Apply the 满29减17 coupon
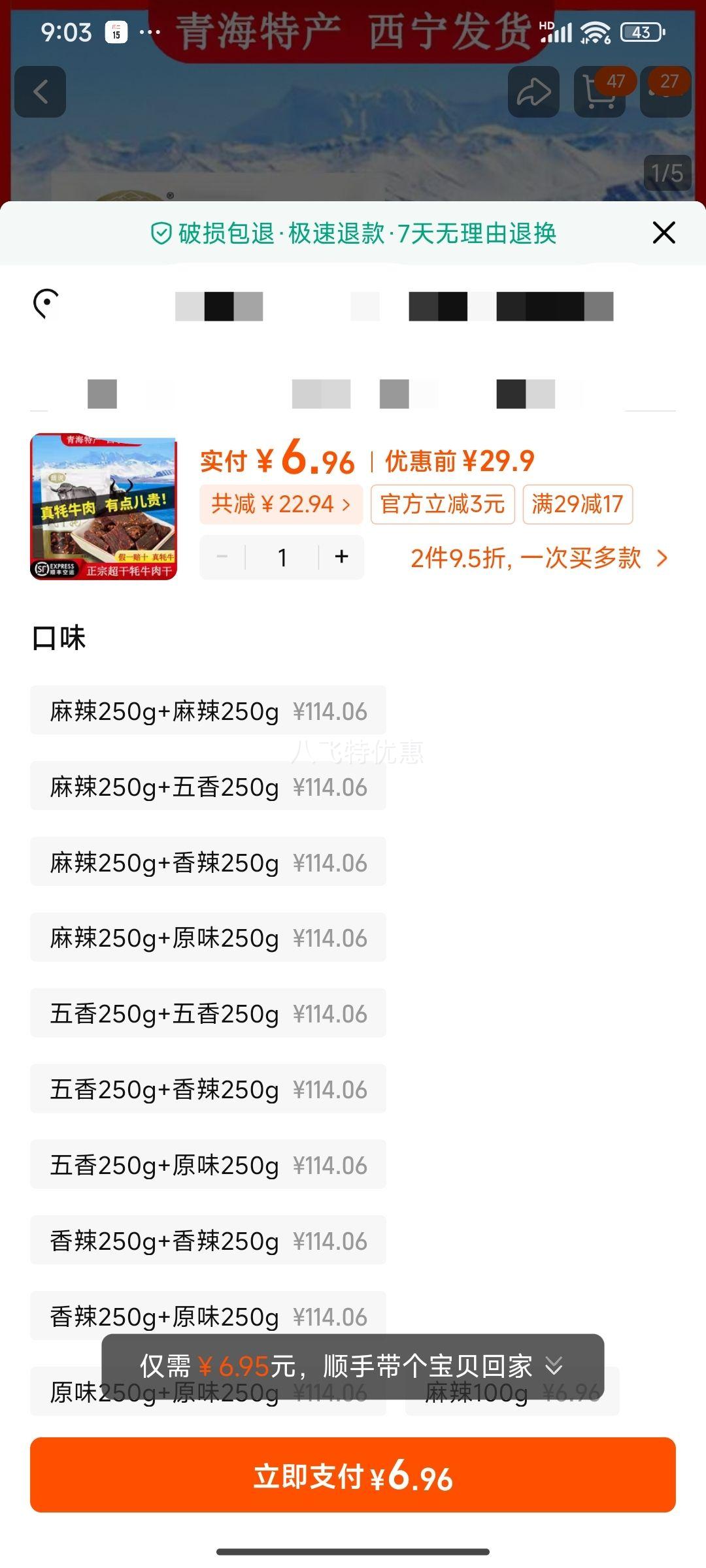 (577, 504)
